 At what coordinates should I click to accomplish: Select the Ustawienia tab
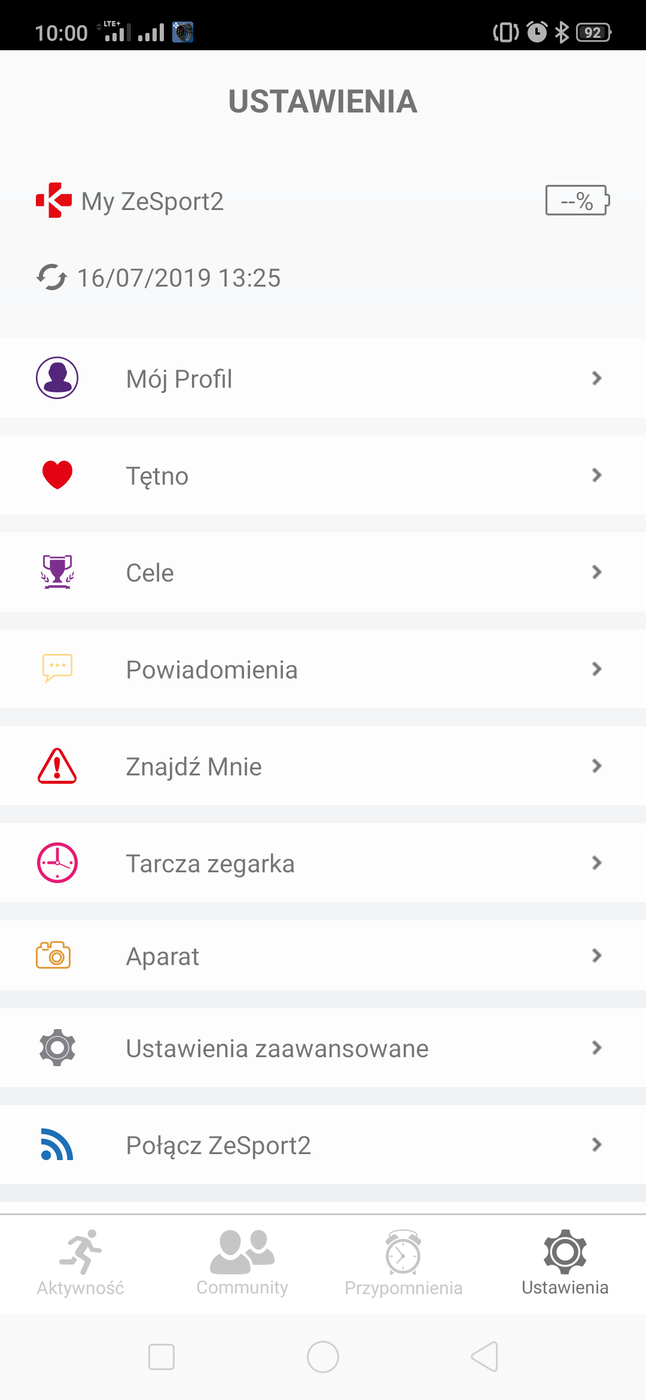click(x=565, y=1264)
